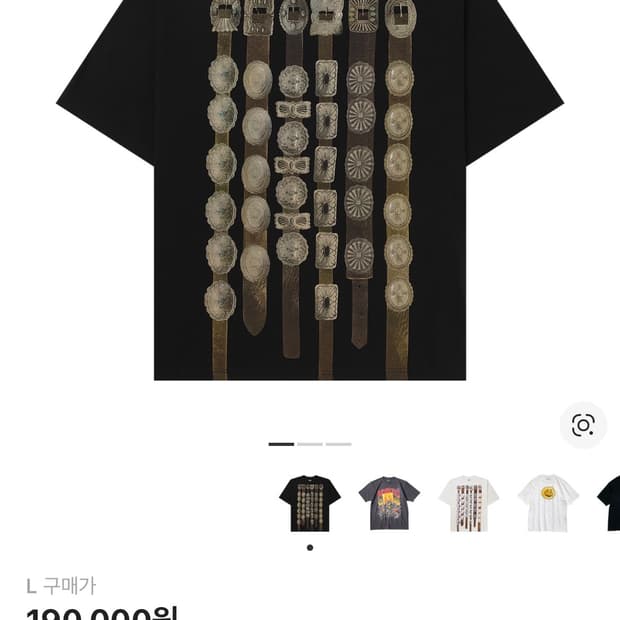
Task: Tap the image page indicator dashes
Action: (310, 444)
